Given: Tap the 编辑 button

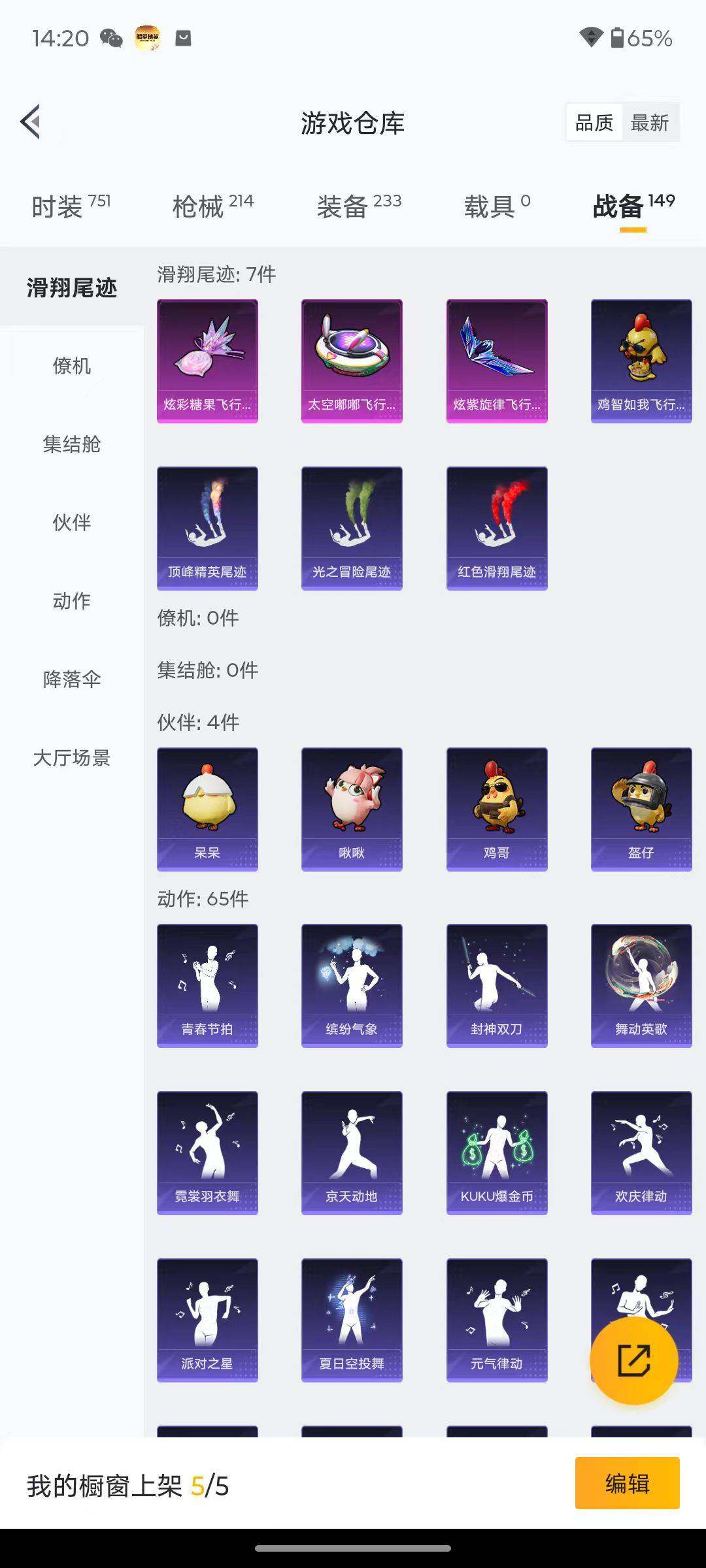Looking at the screenshot, I should click(627, 1483).
